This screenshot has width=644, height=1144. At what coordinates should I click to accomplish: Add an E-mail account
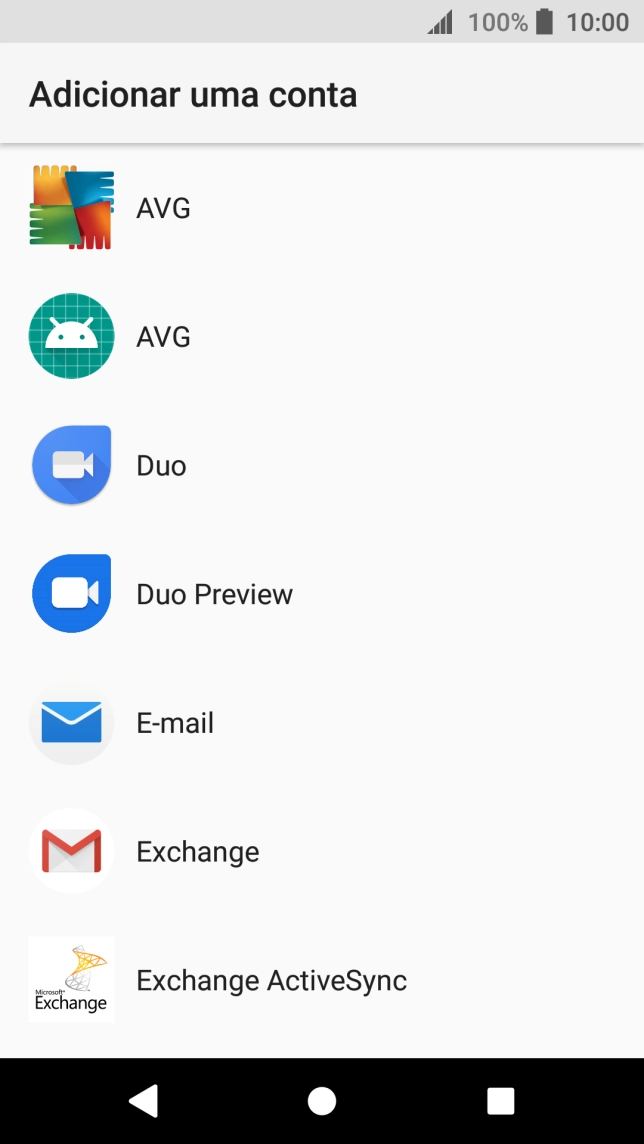click(175, 723)
